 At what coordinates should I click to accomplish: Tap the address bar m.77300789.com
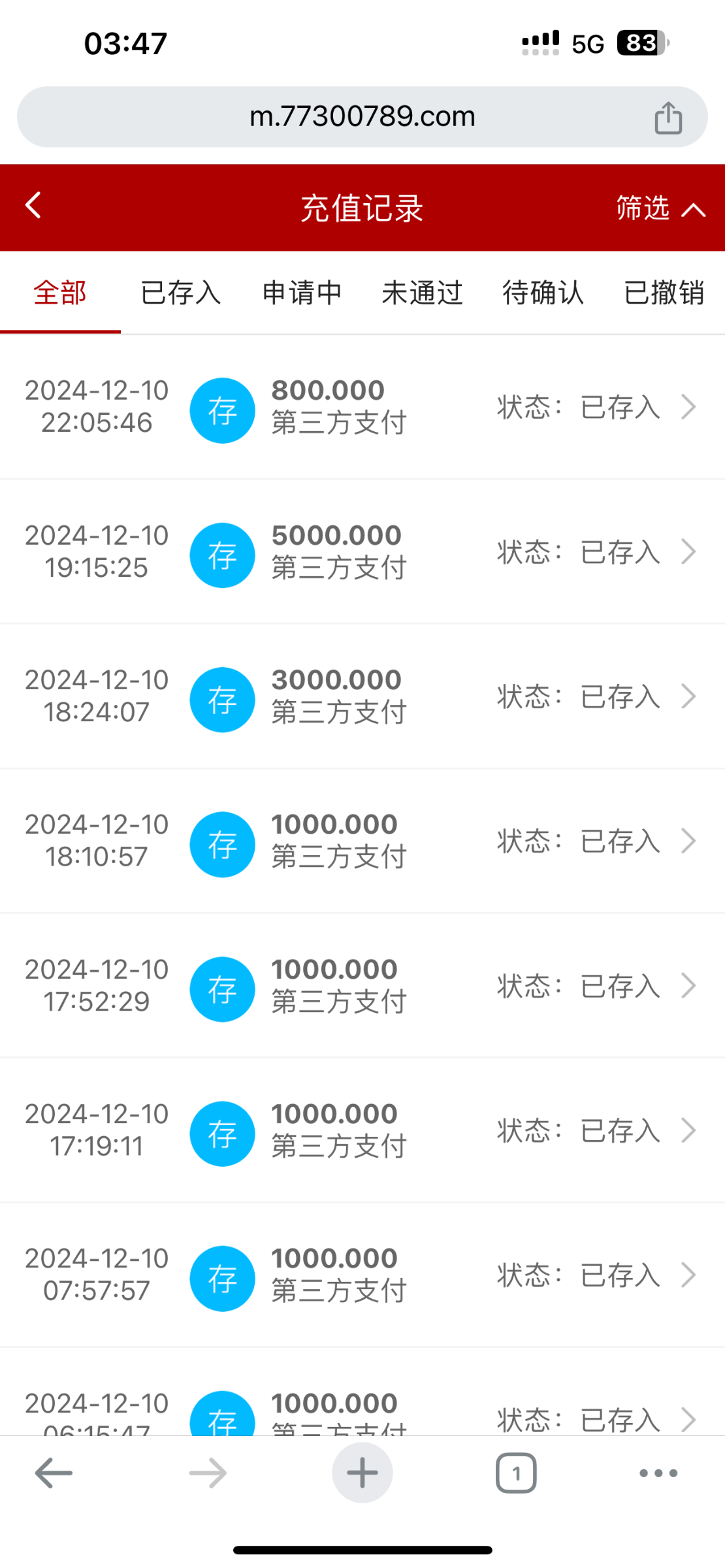click(362, 117)
